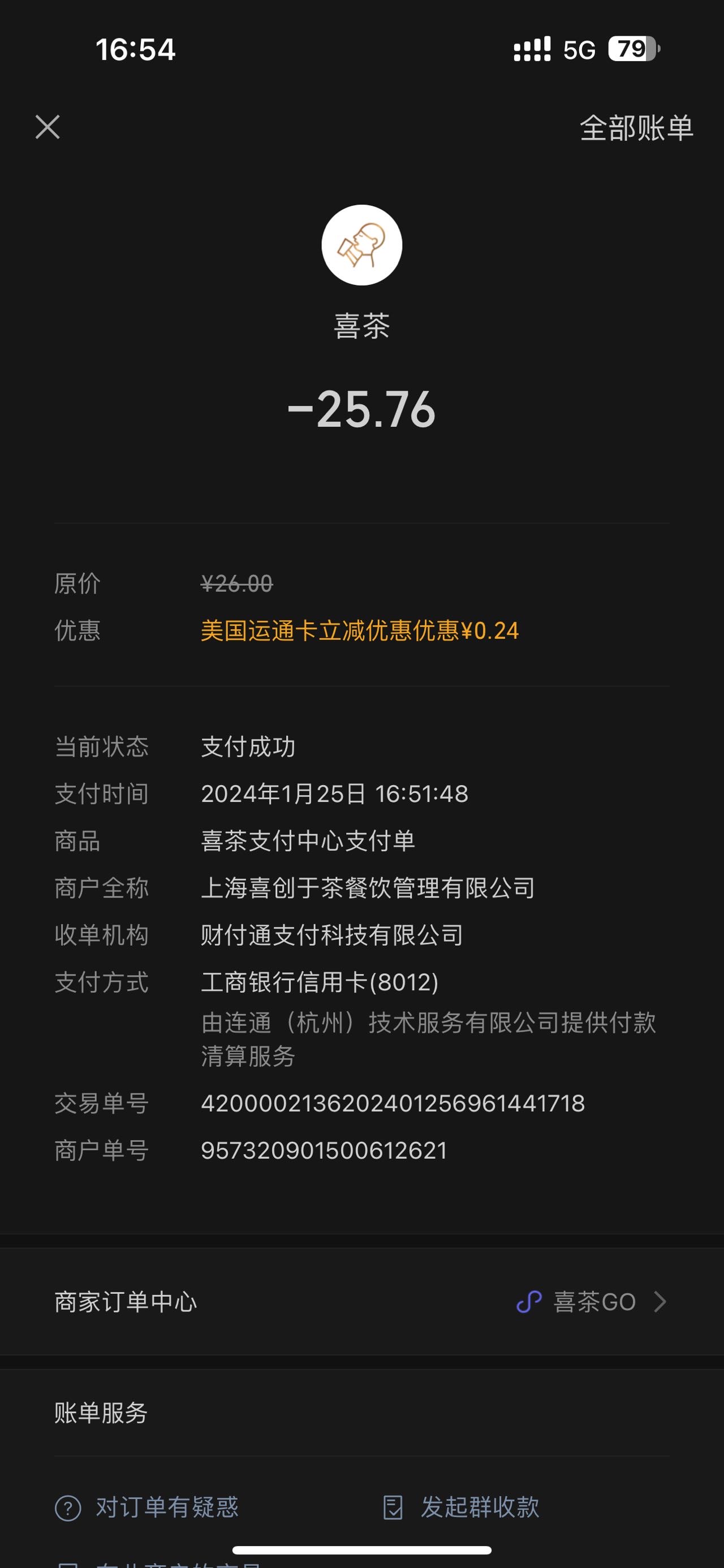Screen dimensions: 724x1568
Task: Tap 对订单有疑惑 for order help
Action: pos(146,1507)
